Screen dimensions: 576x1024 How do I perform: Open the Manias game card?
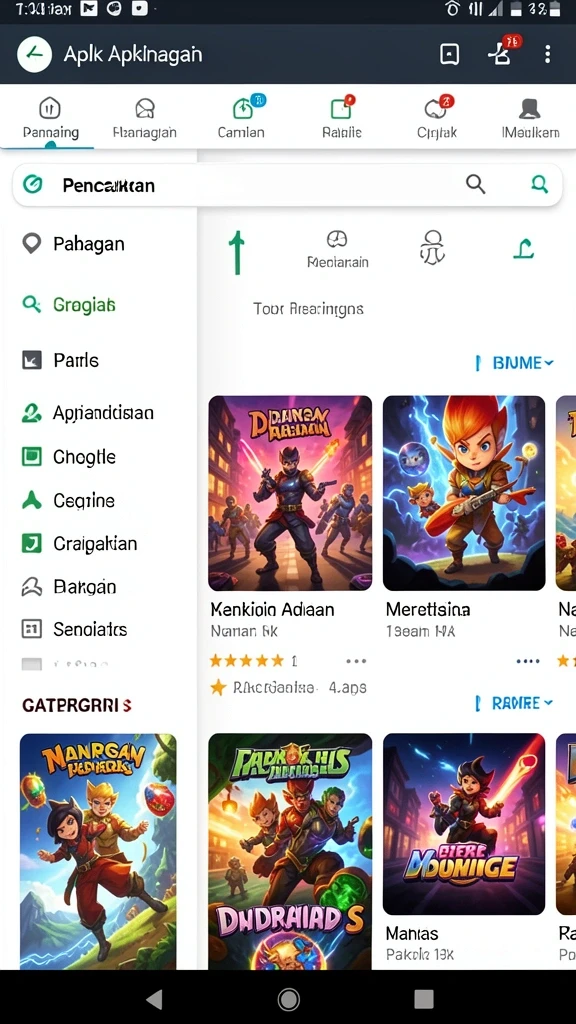pos(464,848)
